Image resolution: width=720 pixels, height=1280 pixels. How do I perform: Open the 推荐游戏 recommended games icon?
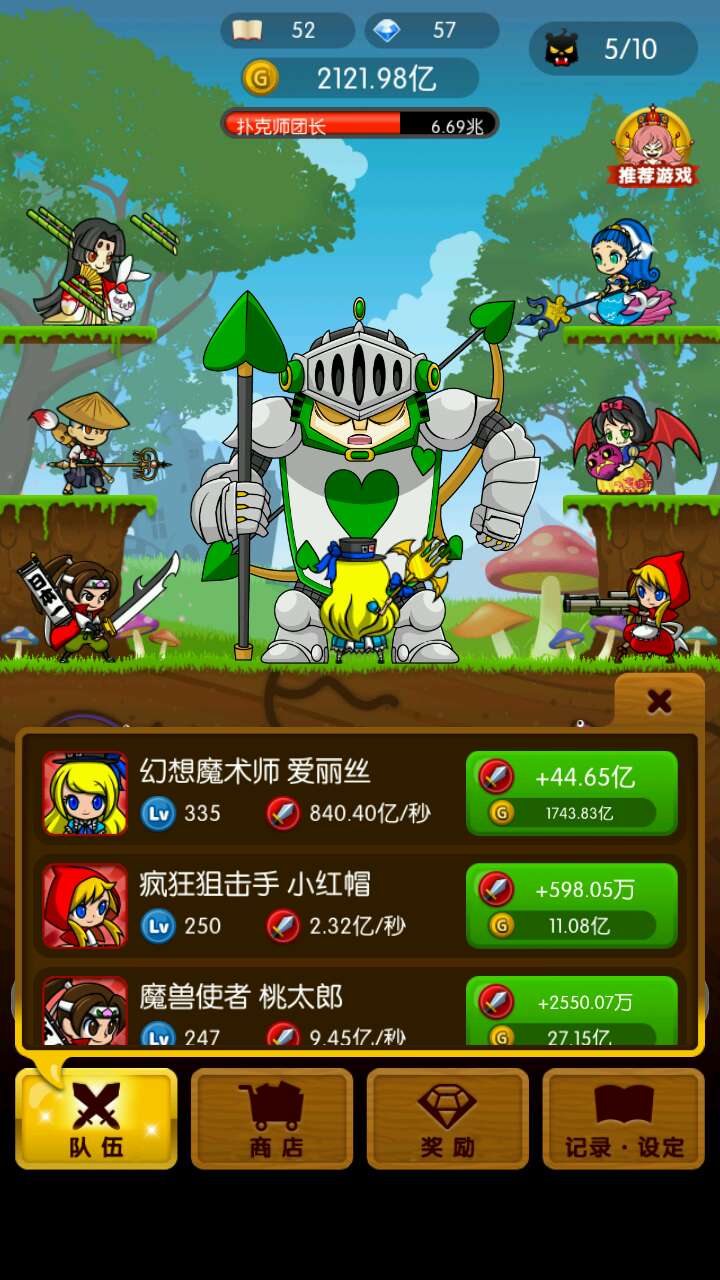click(x=654, y=146)
